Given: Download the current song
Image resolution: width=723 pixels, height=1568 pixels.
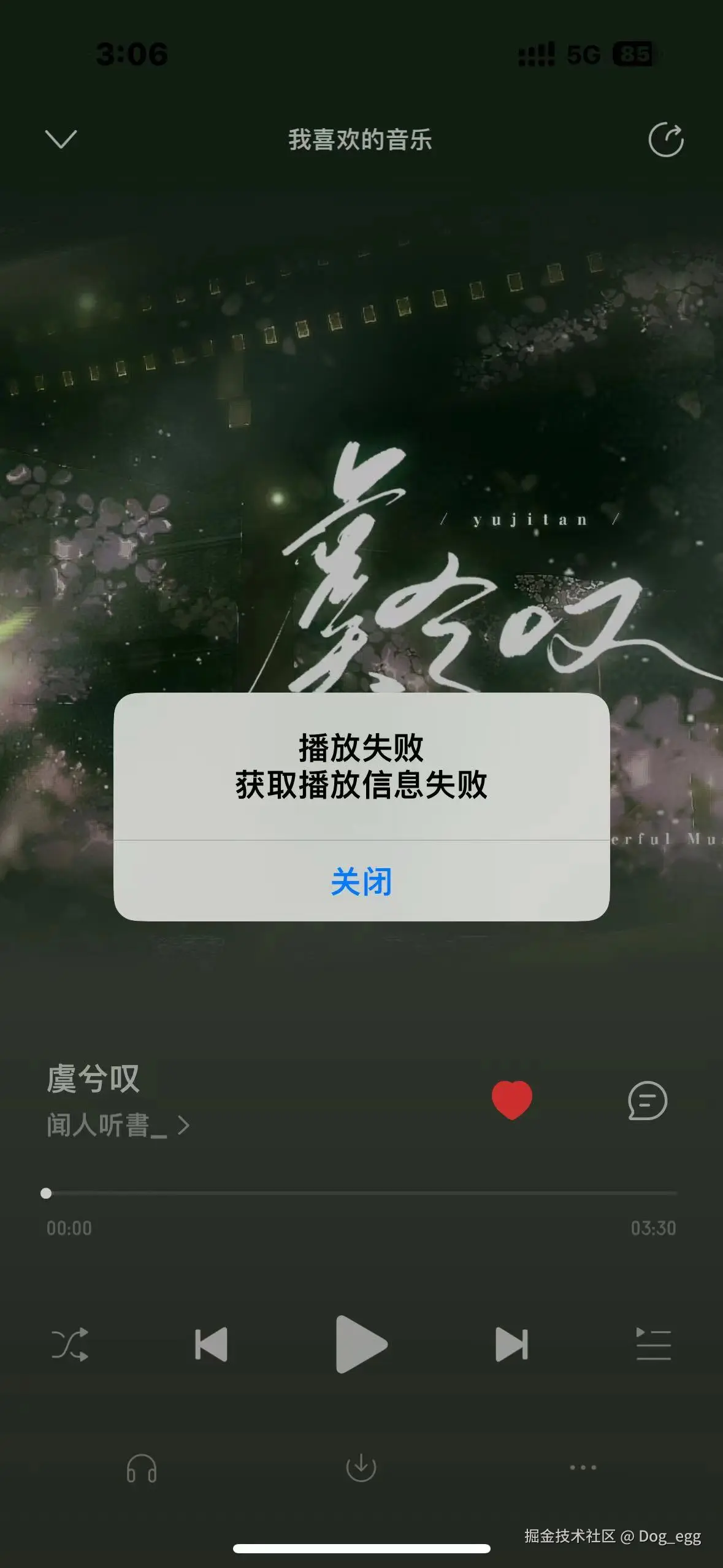Looking at the screenshot, I should 361,1467.
